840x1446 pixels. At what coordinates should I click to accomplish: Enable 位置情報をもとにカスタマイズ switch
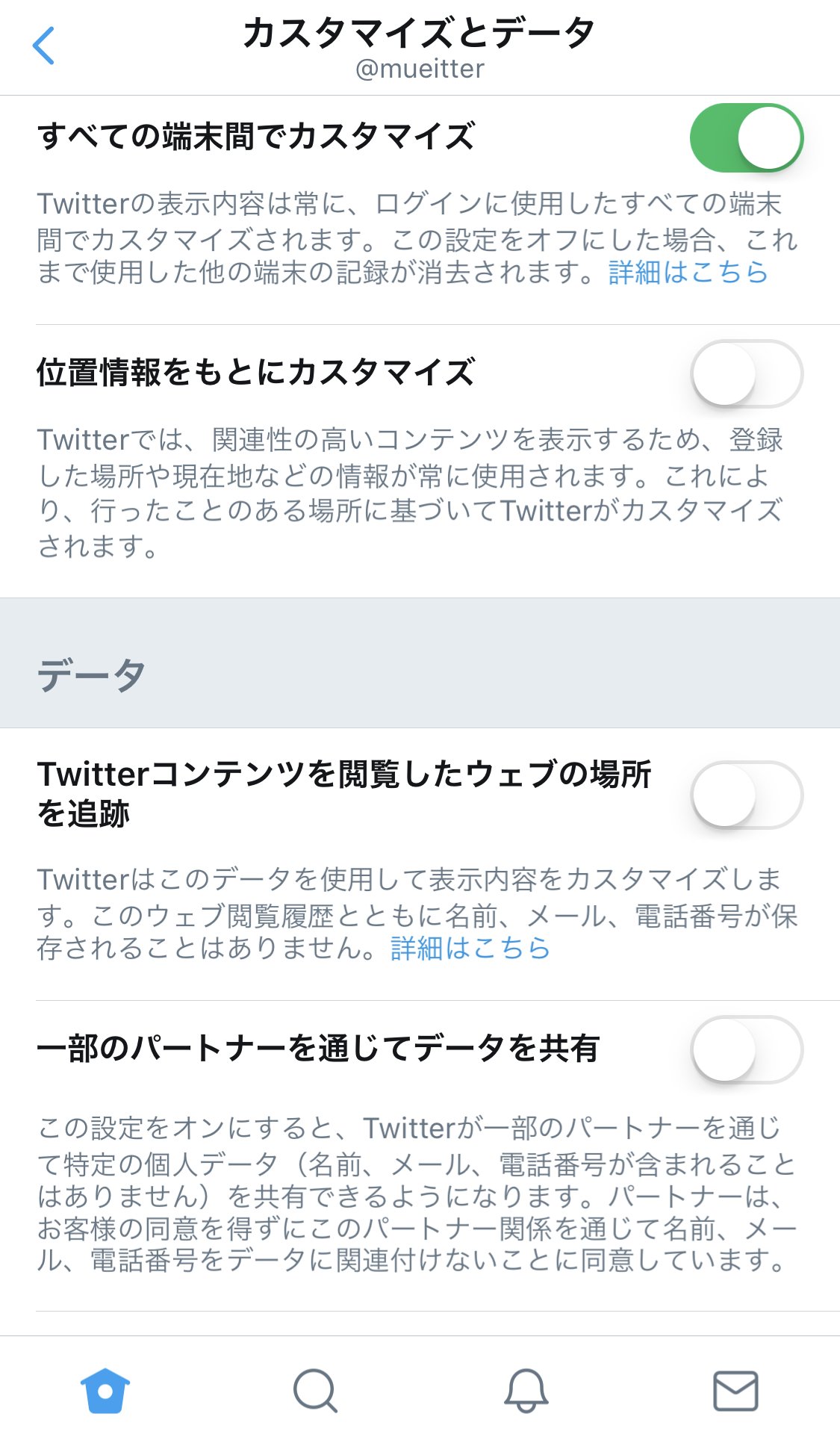click(747, 373)
